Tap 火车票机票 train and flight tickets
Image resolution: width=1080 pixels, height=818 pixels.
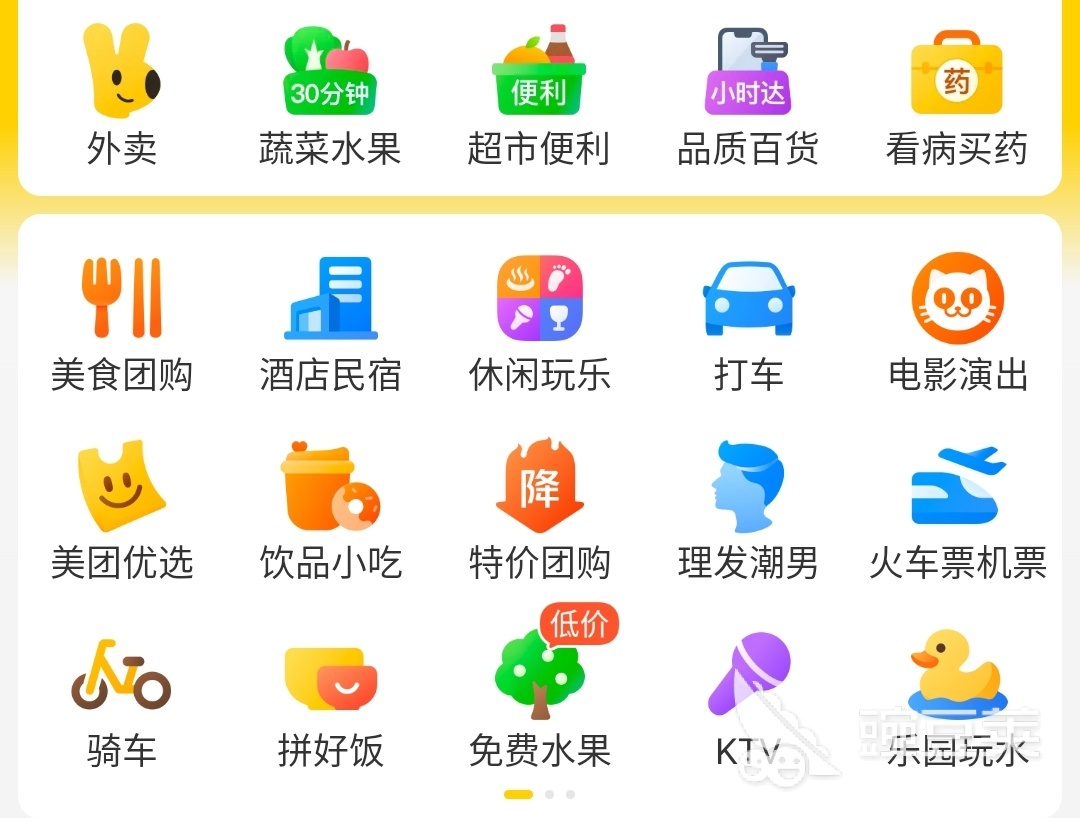[957, 487]
